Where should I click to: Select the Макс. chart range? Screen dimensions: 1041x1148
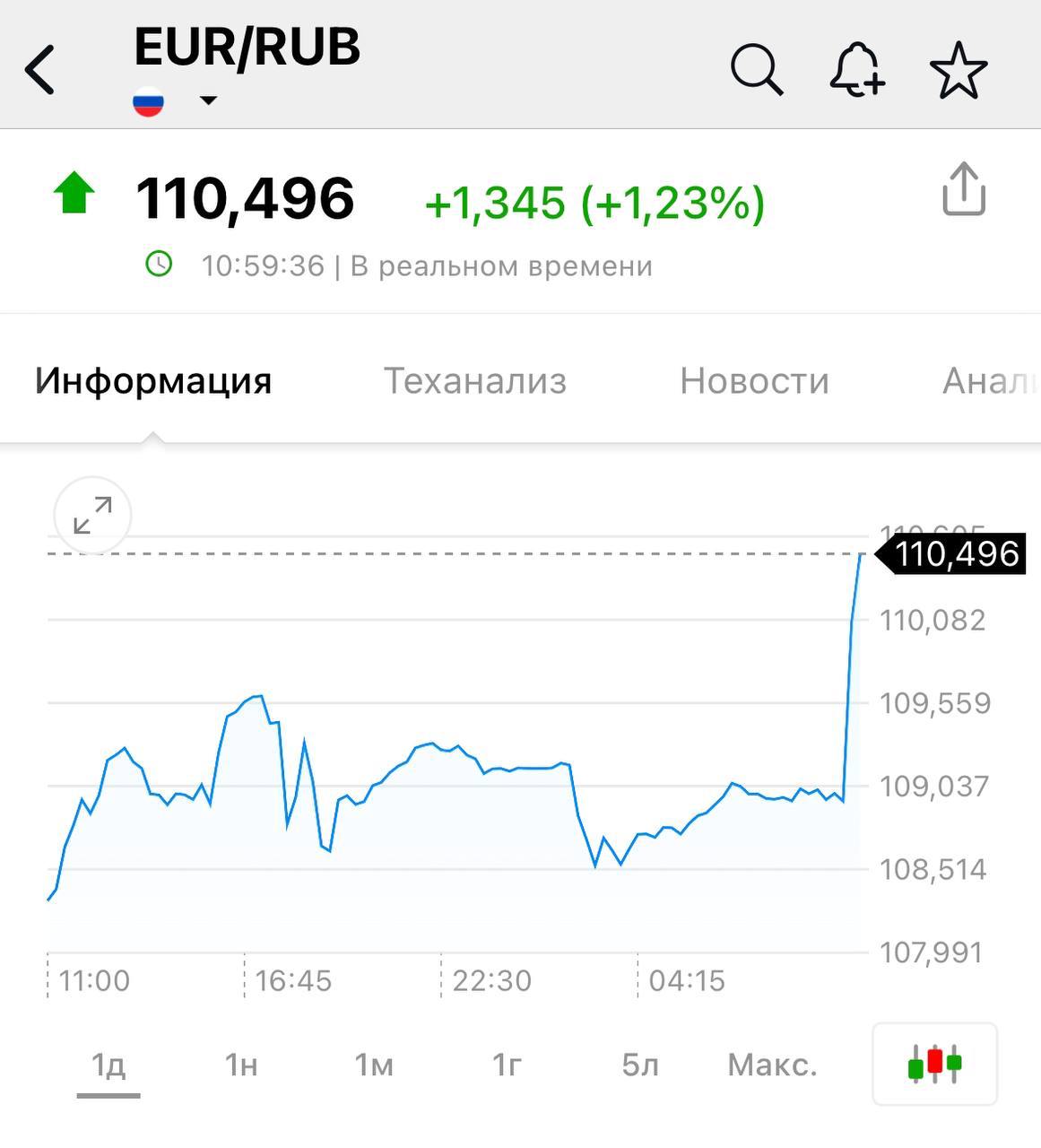(772, 1065)
